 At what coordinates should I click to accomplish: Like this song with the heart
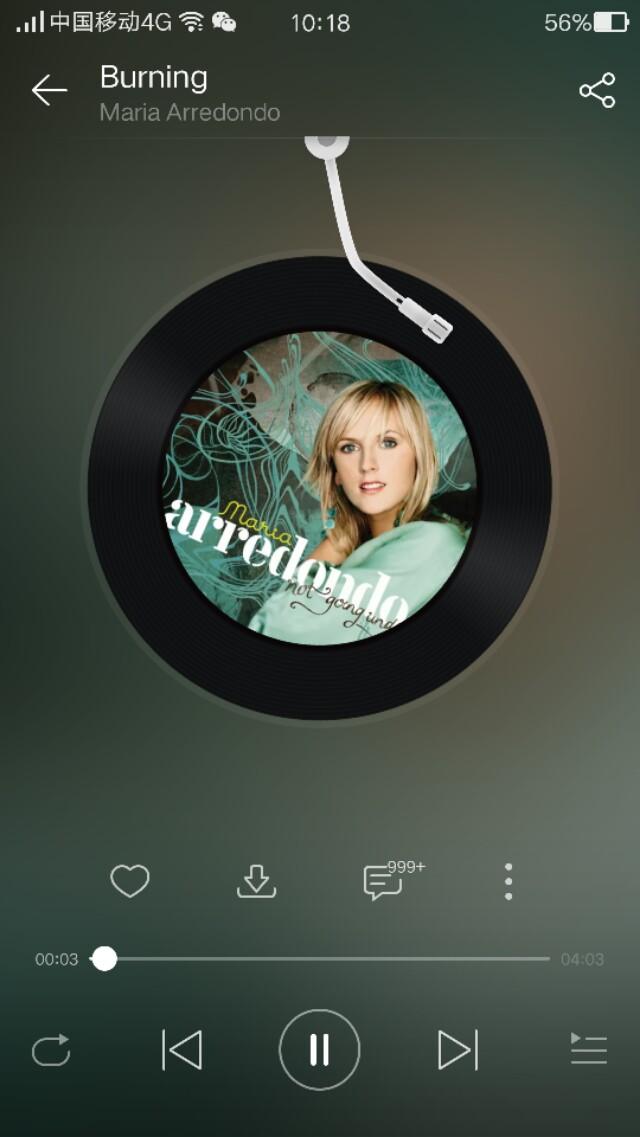[129, 881]
